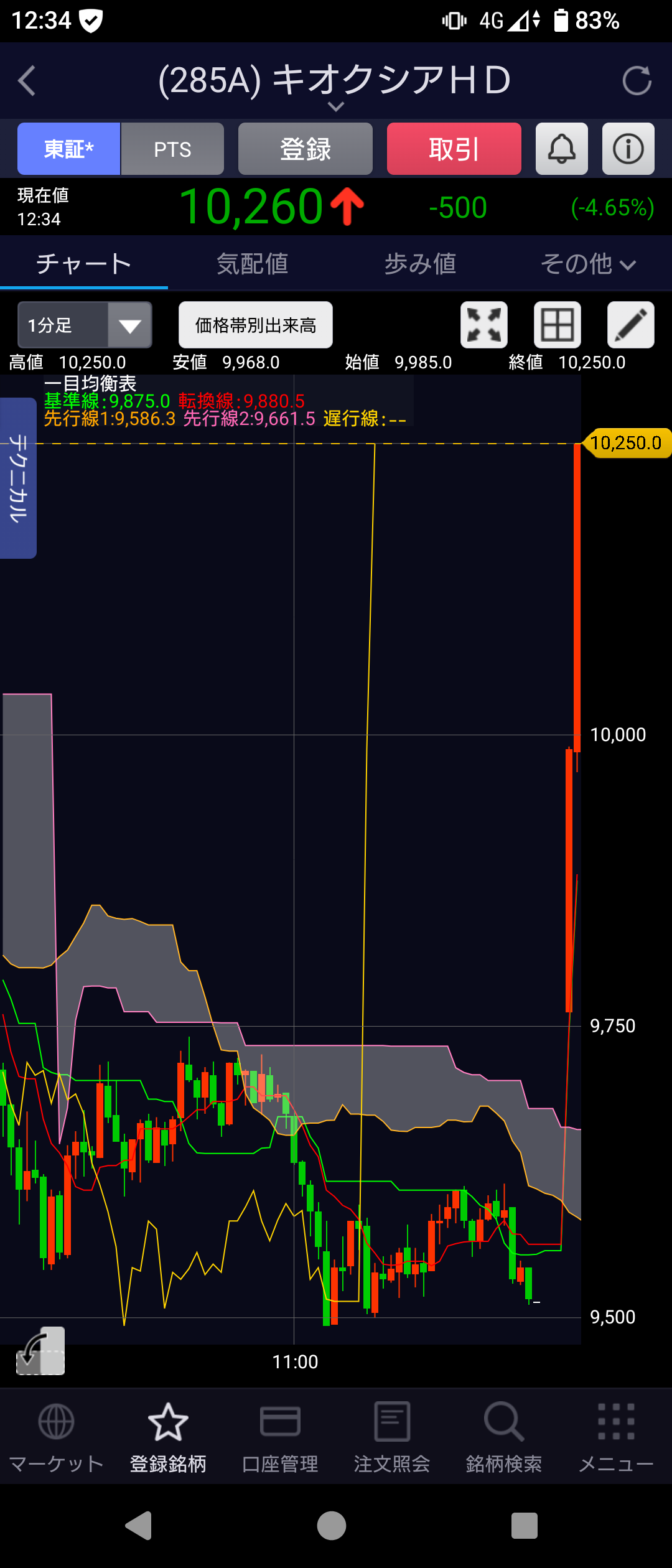672x1568 pixels.
Task: Open the chart drawing pencil tool
Action: [630, 325]
